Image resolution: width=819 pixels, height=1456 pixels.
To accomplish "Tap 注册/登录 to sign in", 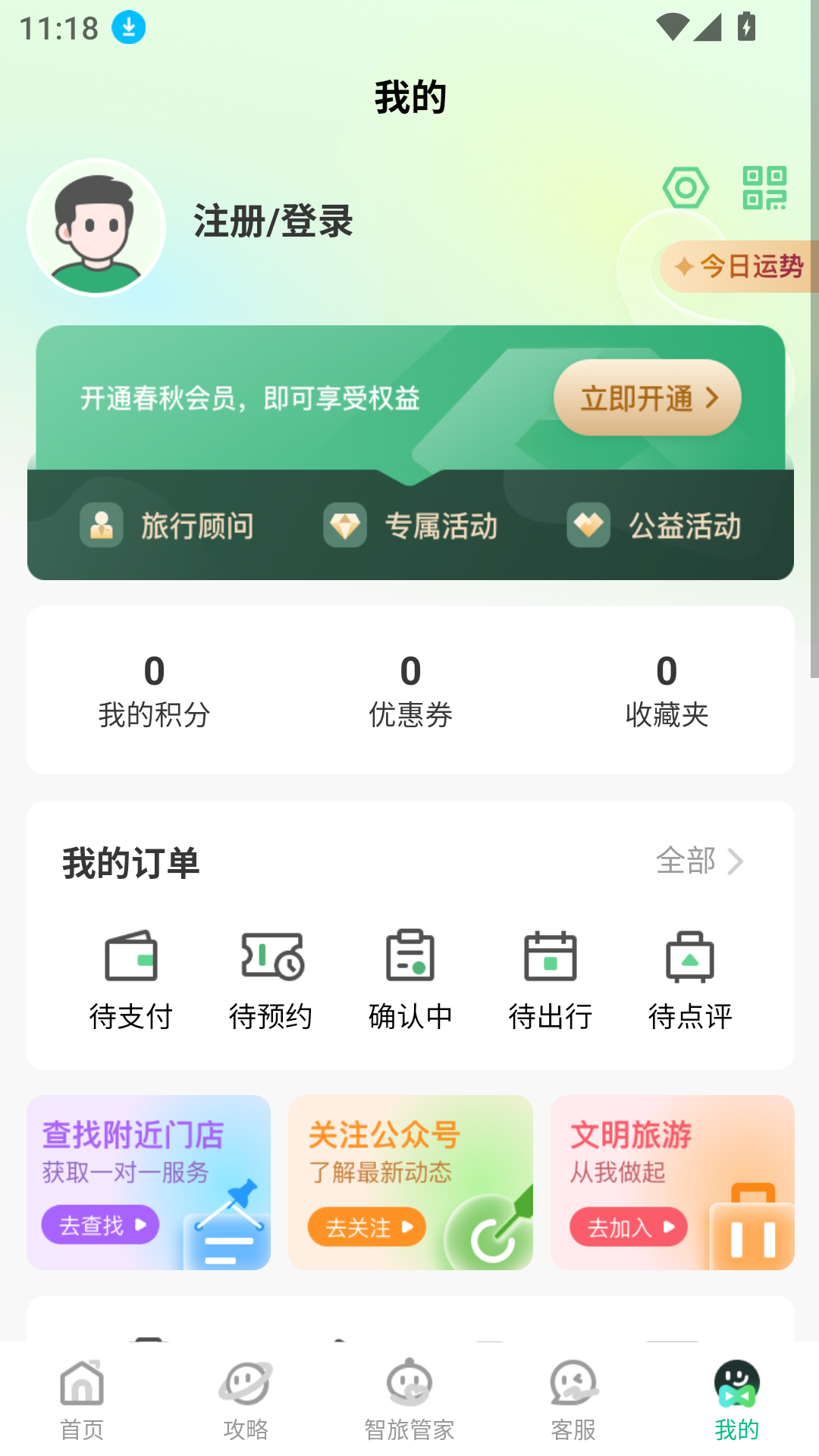I will tap(273, 221).
